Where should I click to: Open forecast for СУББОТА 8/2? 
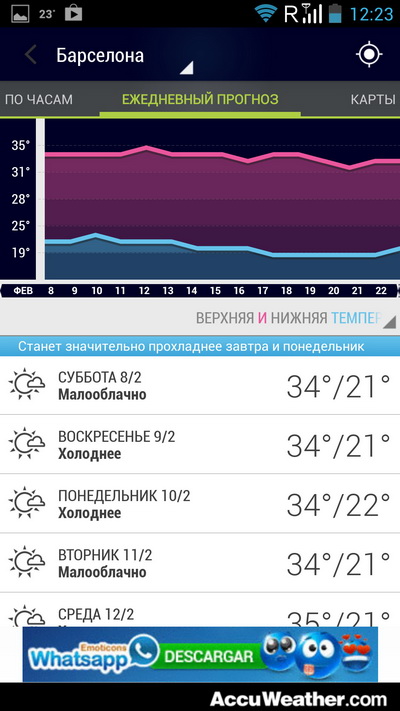(x=200, y=385)
